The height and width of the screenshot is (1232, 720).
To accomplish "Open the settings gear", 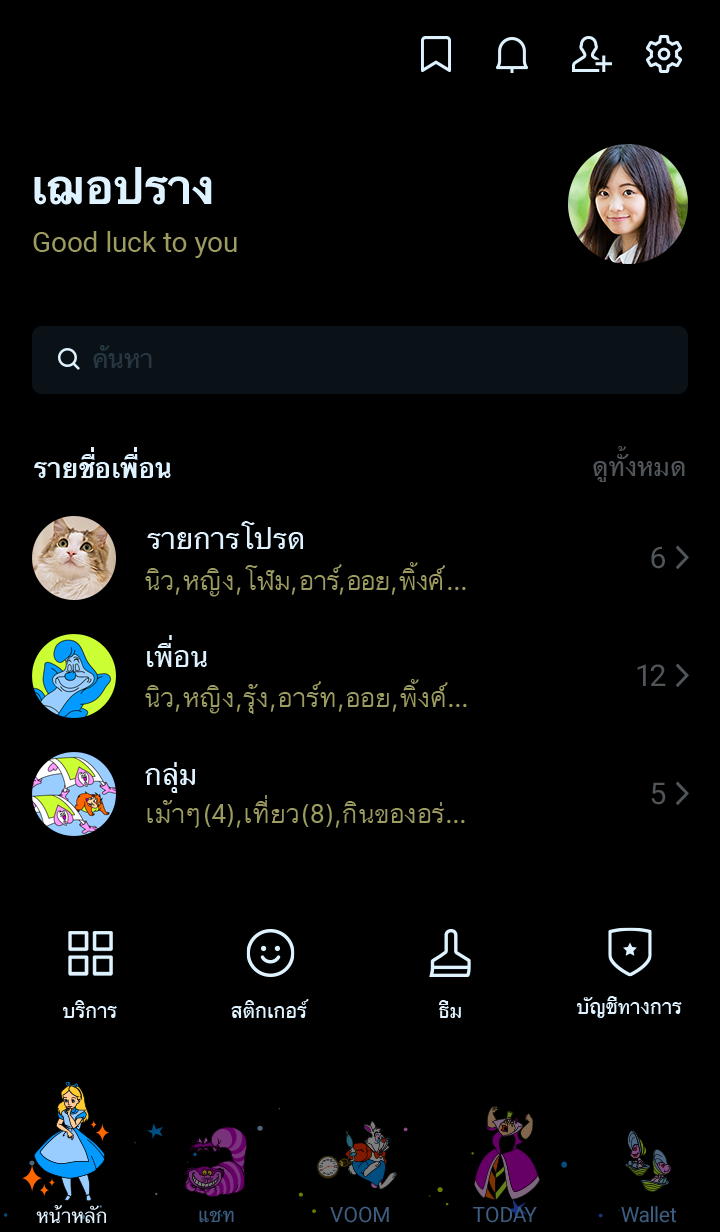I will (x=664, y=55).
